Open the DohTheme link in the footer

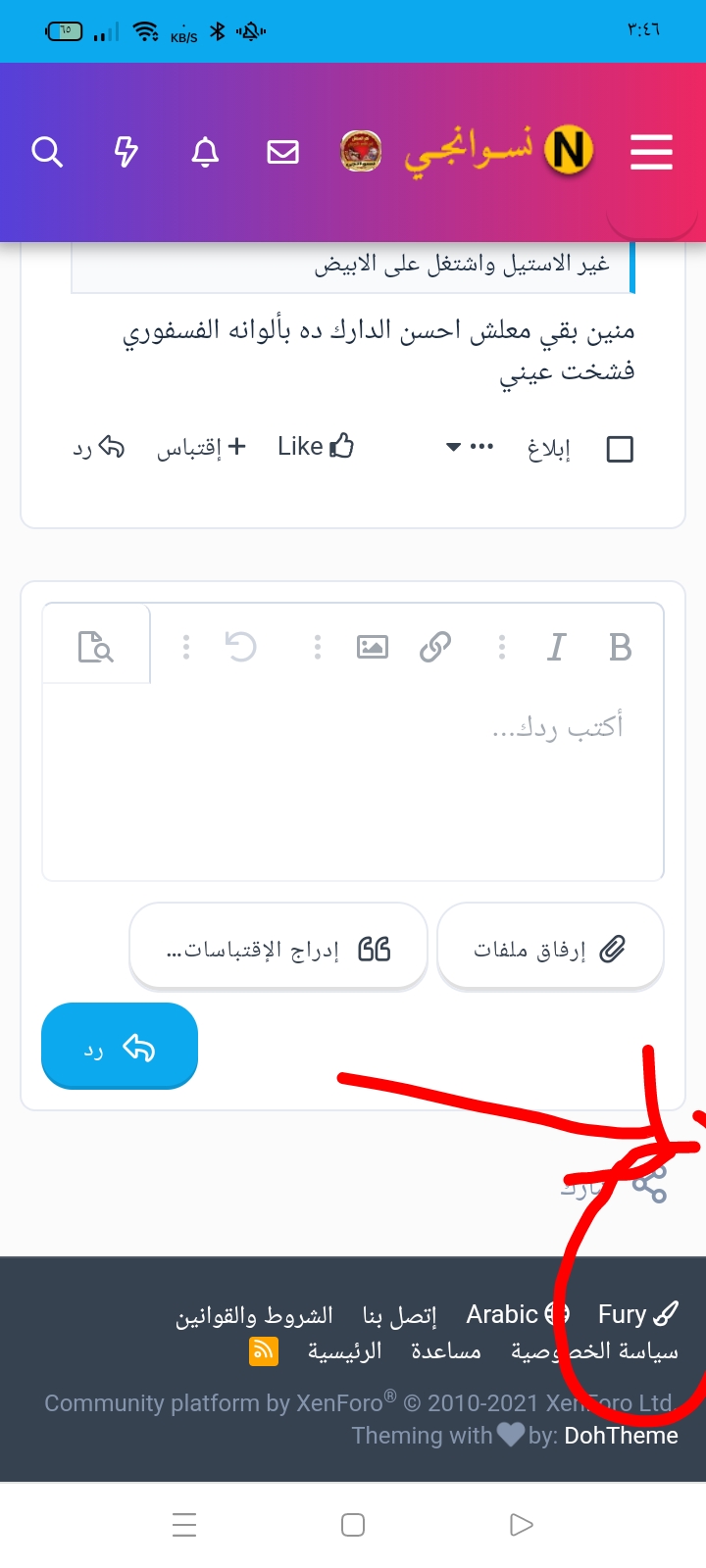[x=621, y=1435]
